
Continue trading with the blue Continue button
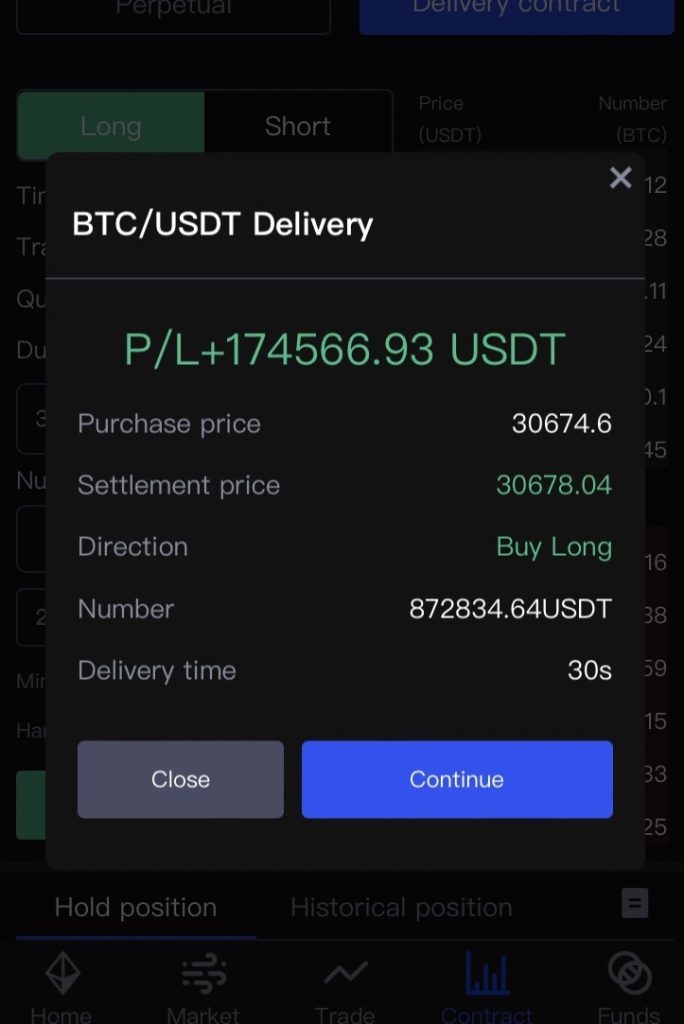coord(457,779)
